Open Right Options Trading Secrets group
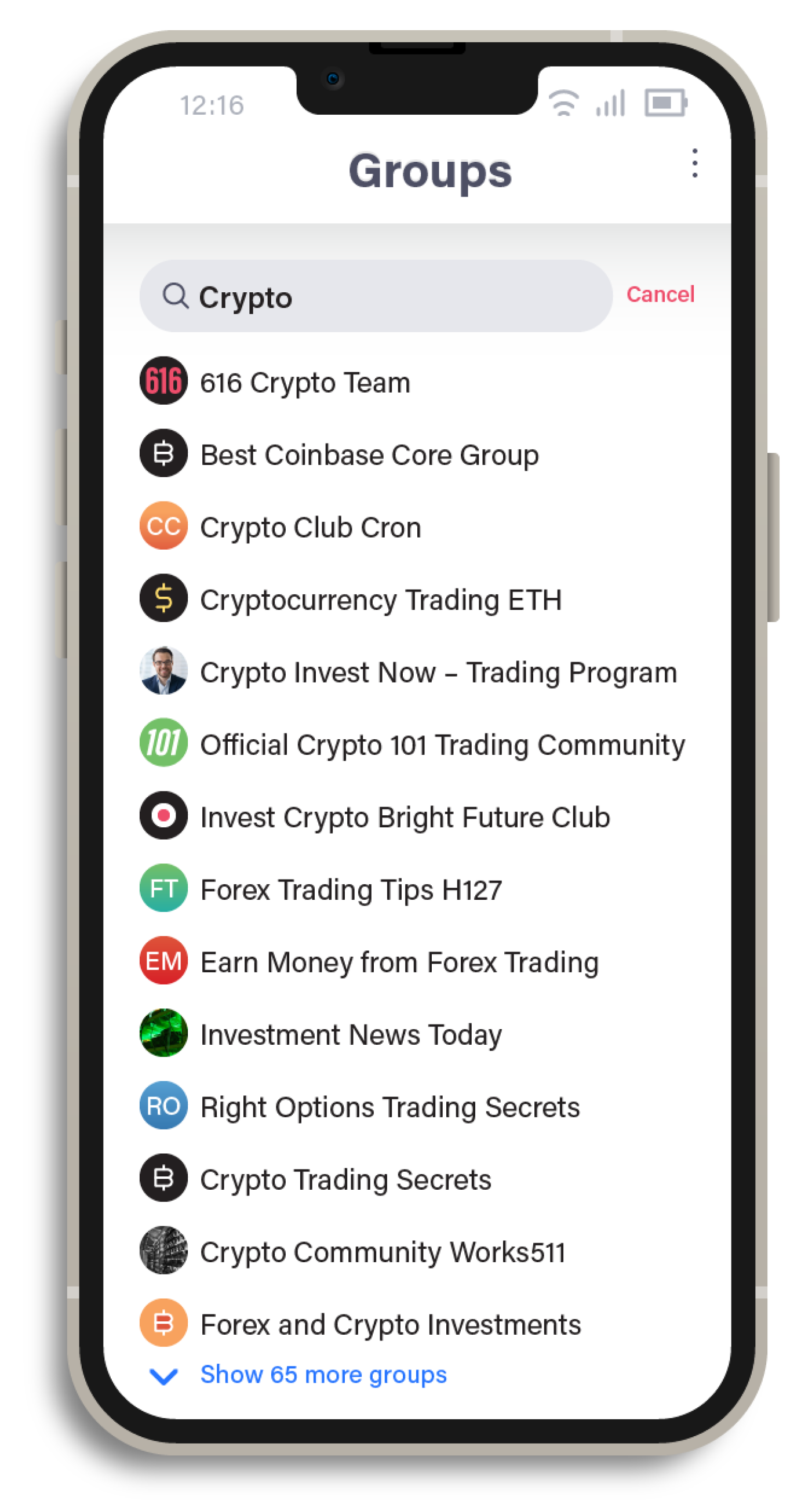812x1504 pixels. pyautogui.click(x=389, y=1107)
